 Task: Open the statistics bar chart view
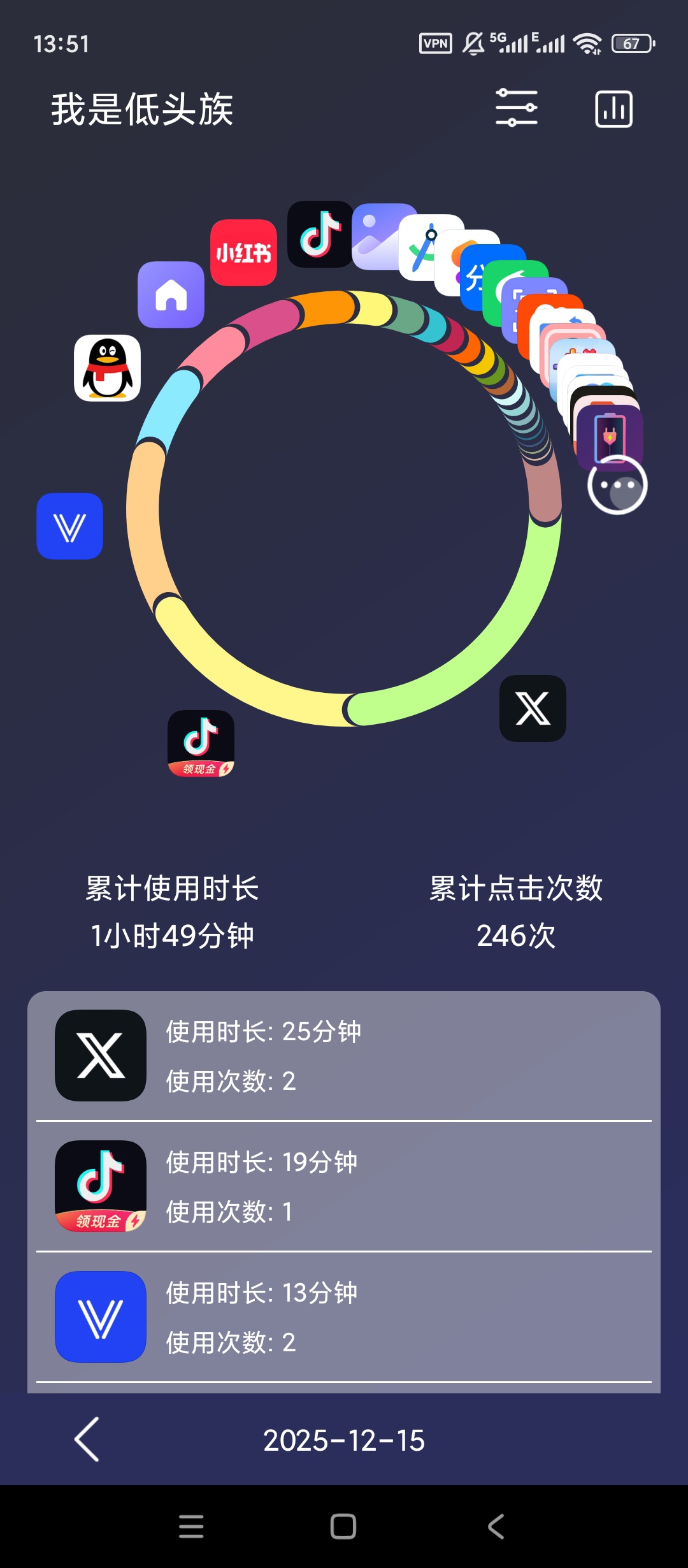coord(613,108)
